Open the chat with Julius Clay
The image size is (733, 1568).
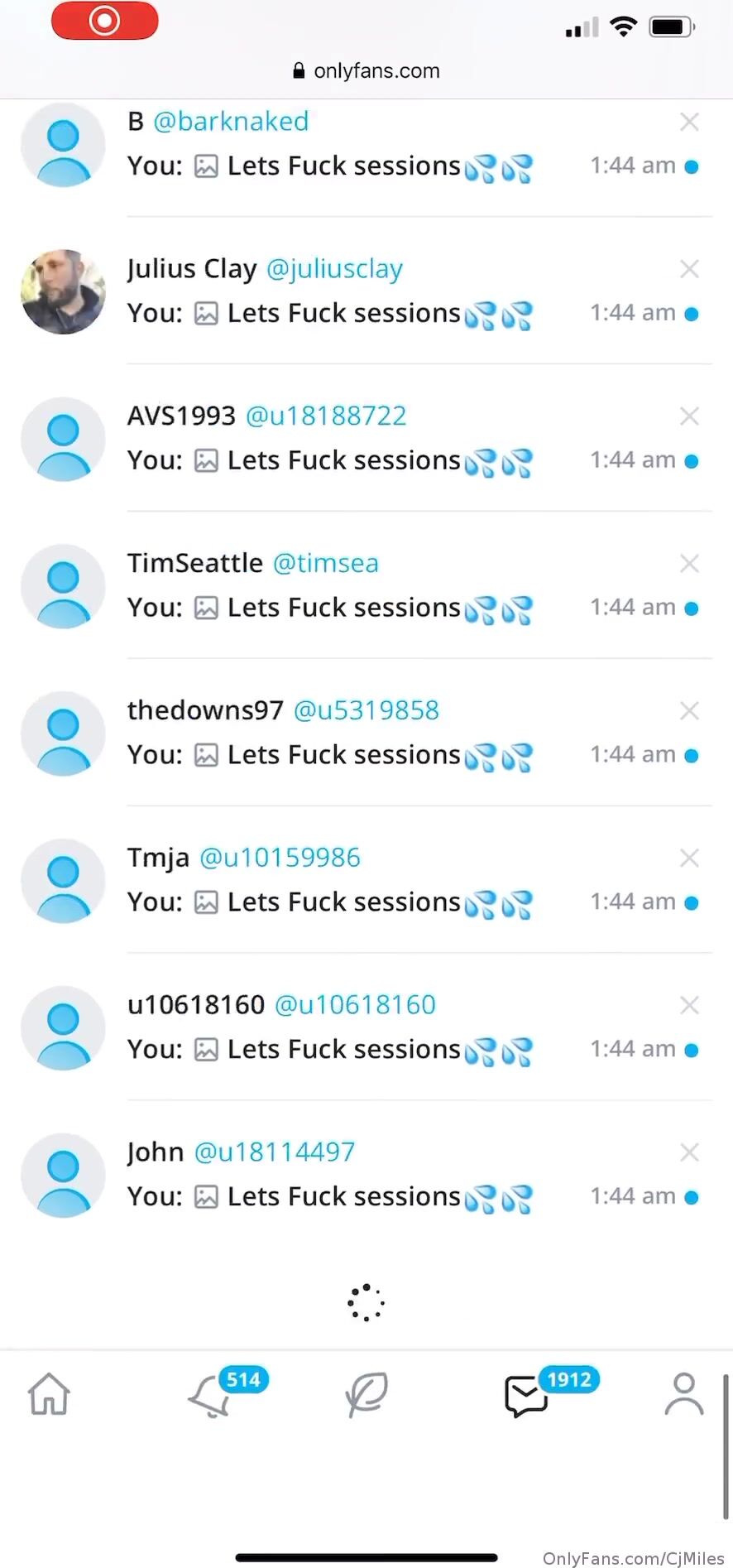click(331, 291)
